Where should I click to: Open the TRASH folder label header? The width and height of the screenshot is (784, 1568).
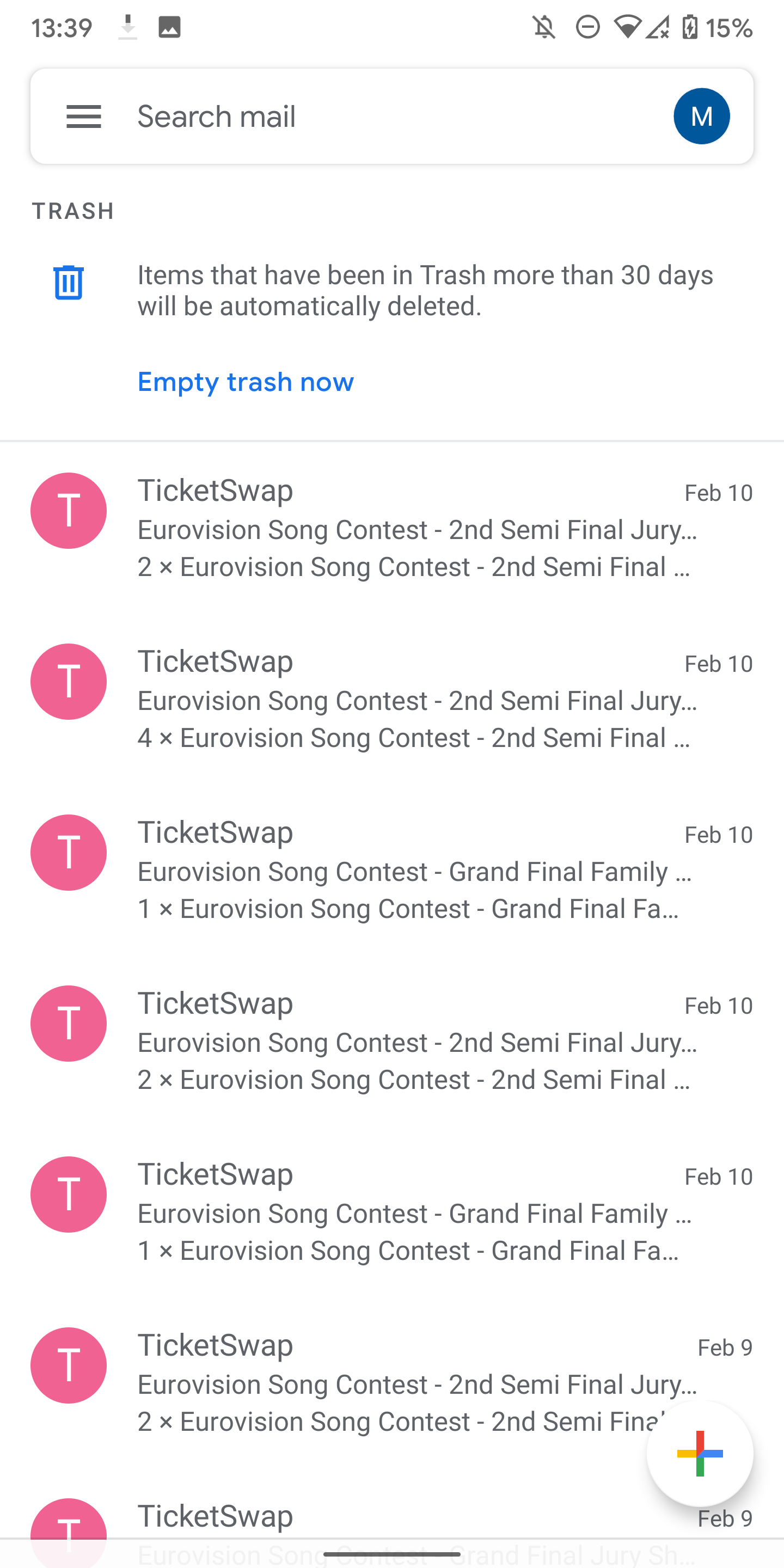click(x=72, y=211)
